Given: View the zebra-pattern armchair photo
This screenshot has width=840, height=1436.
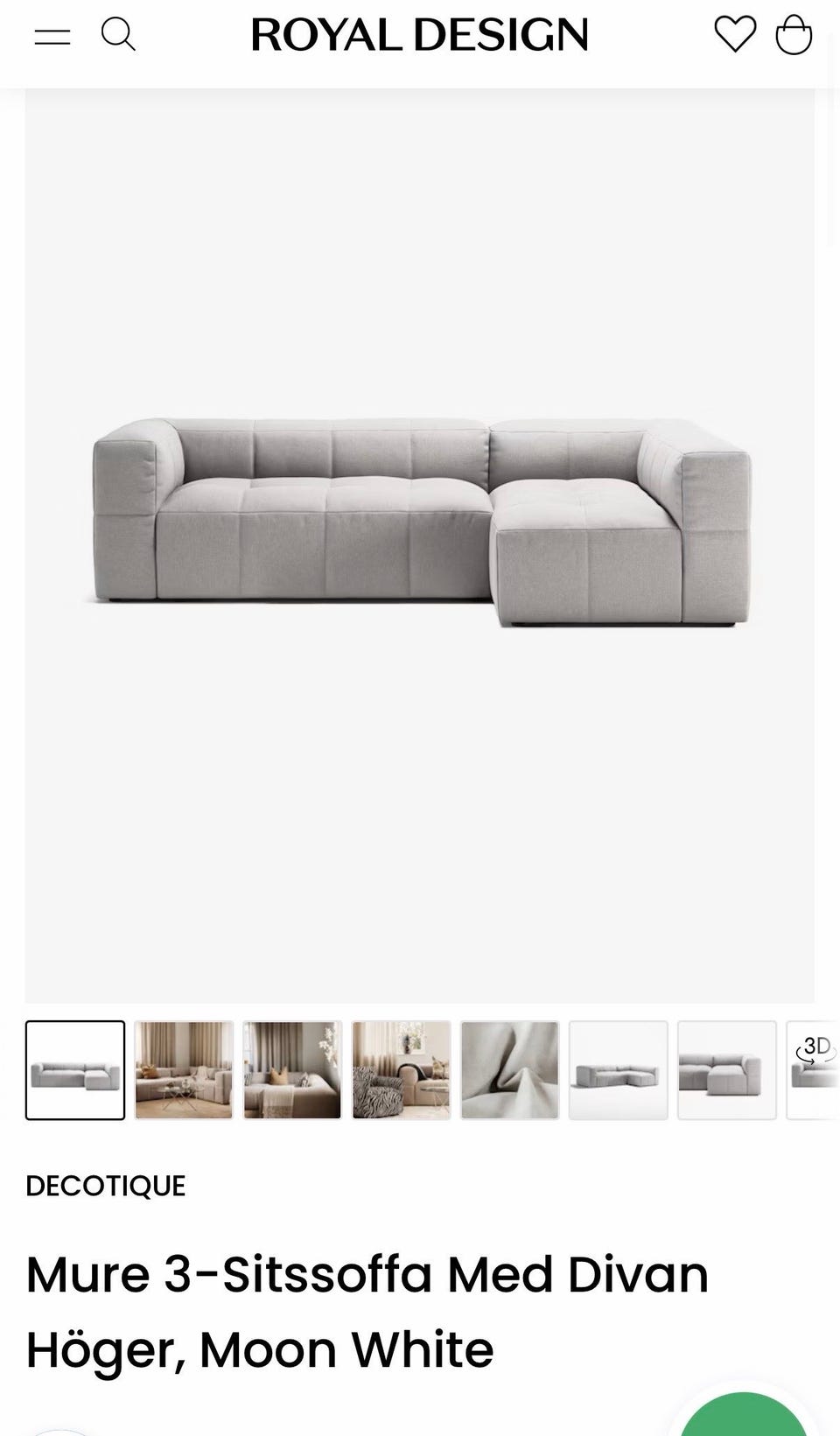Looking at the screenshot, I should (402, 1070).
